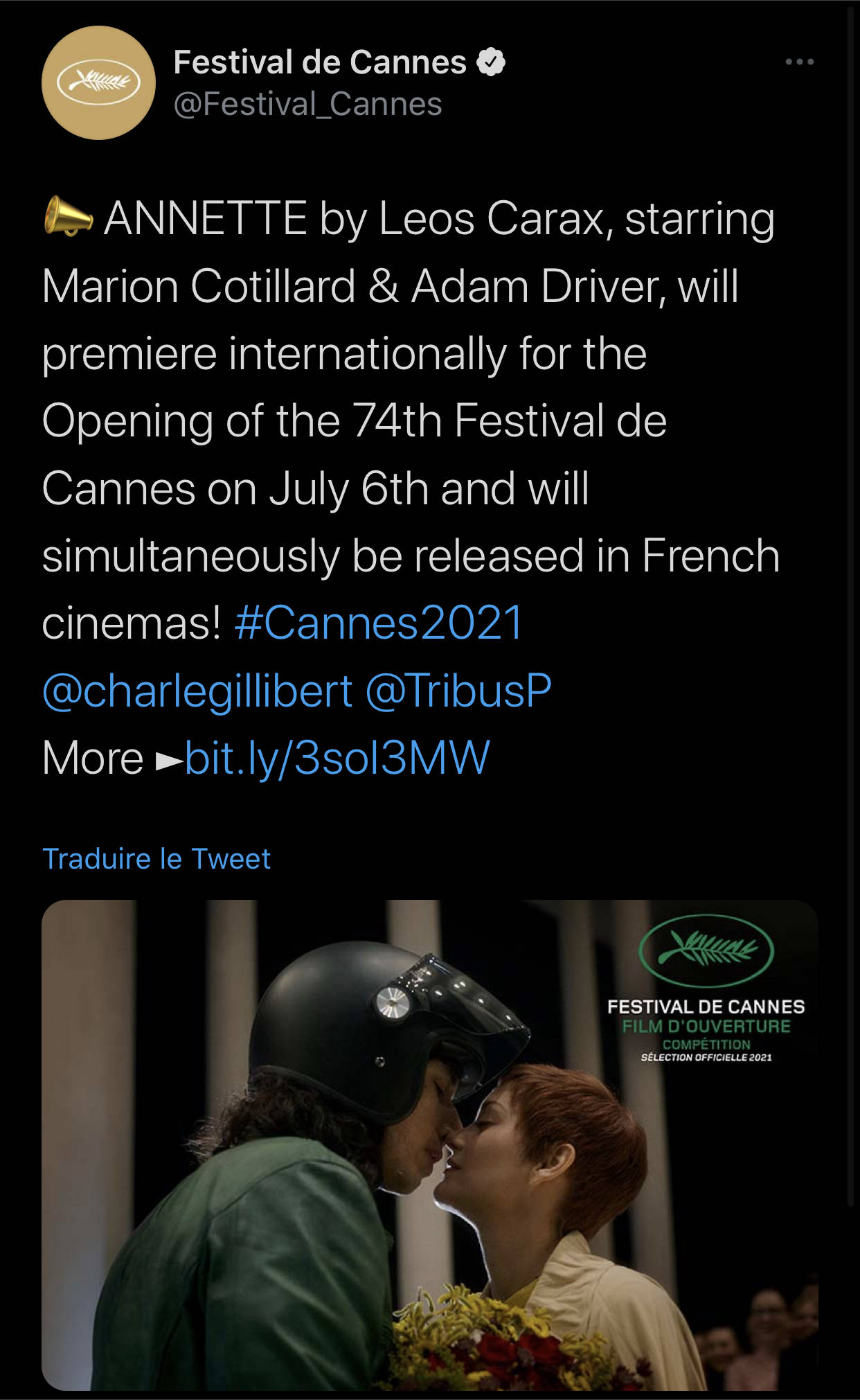Screen dimensions: 860x1400
Task: Open the @TribusP mention
Action: point(458,691)
